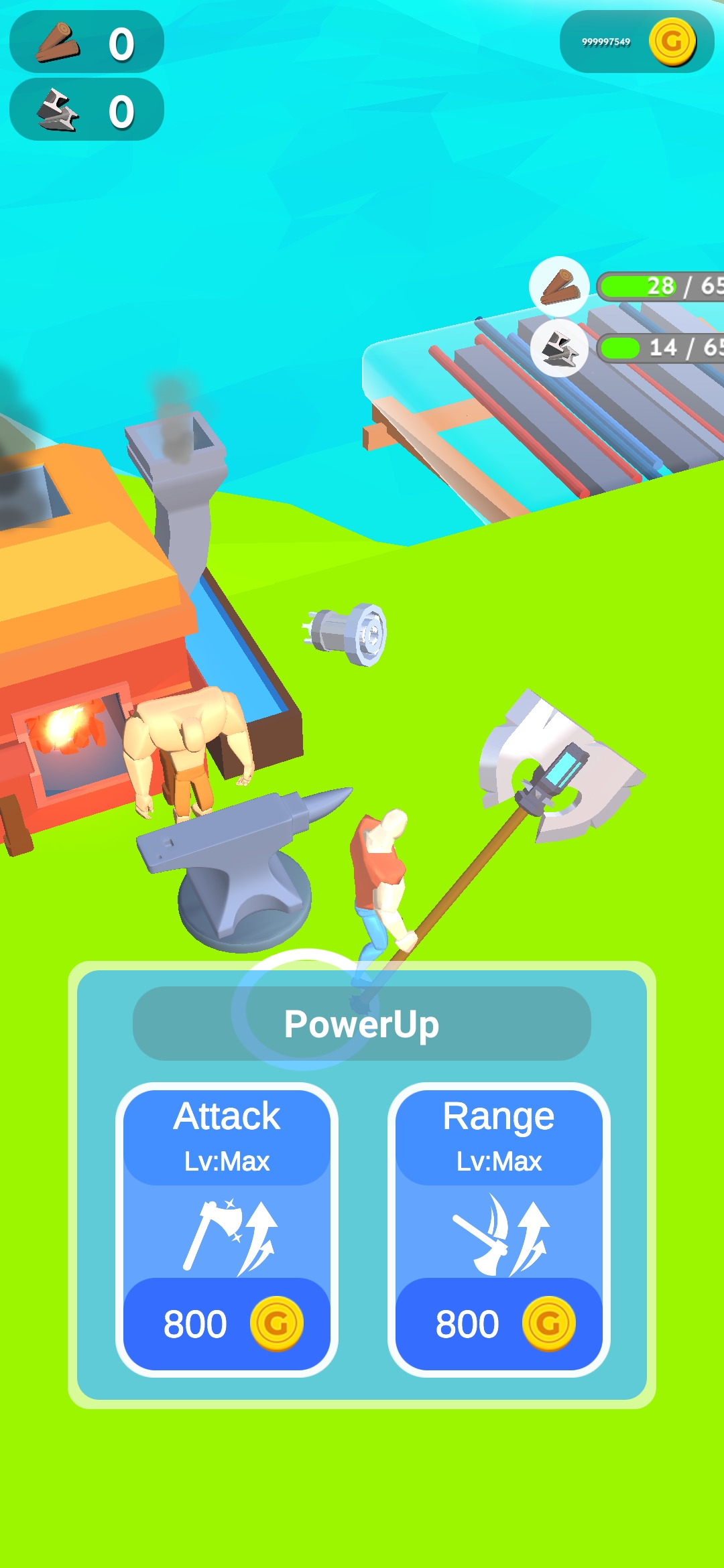This screenshot has width=724, height=1568.
Task: Upgrade Range for 800 coins
Action: [x=499, y=1323]
